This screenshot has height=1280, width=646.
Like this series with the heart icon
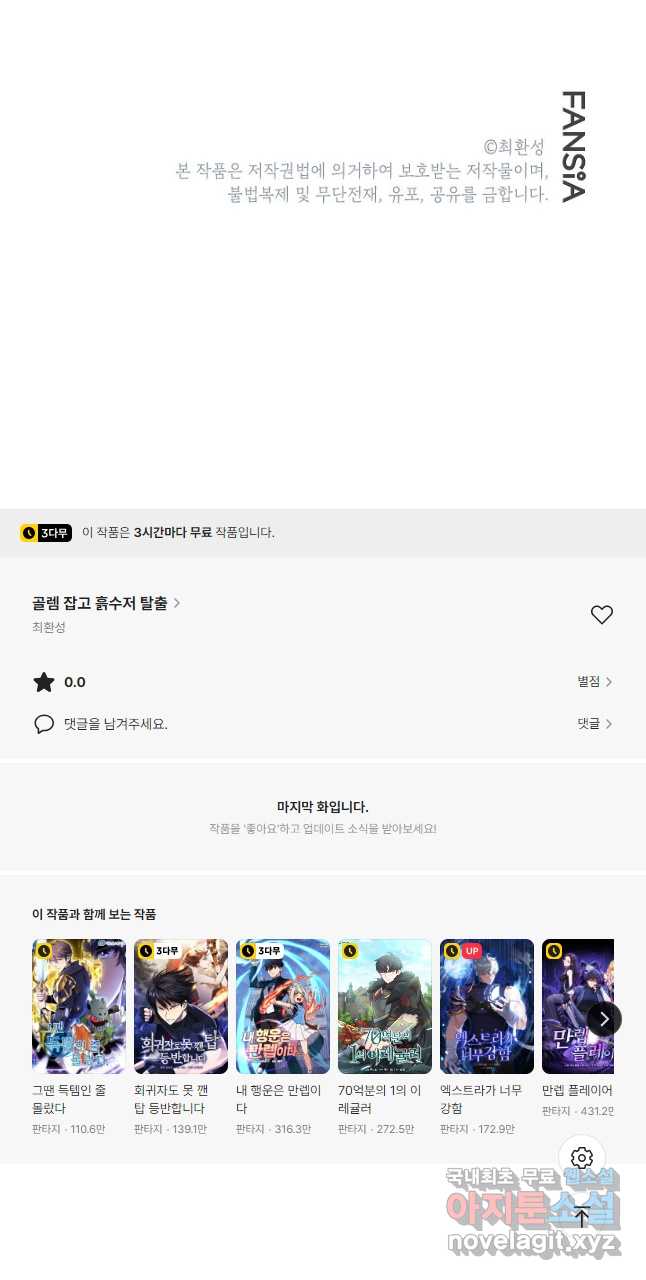coord(601,615)
